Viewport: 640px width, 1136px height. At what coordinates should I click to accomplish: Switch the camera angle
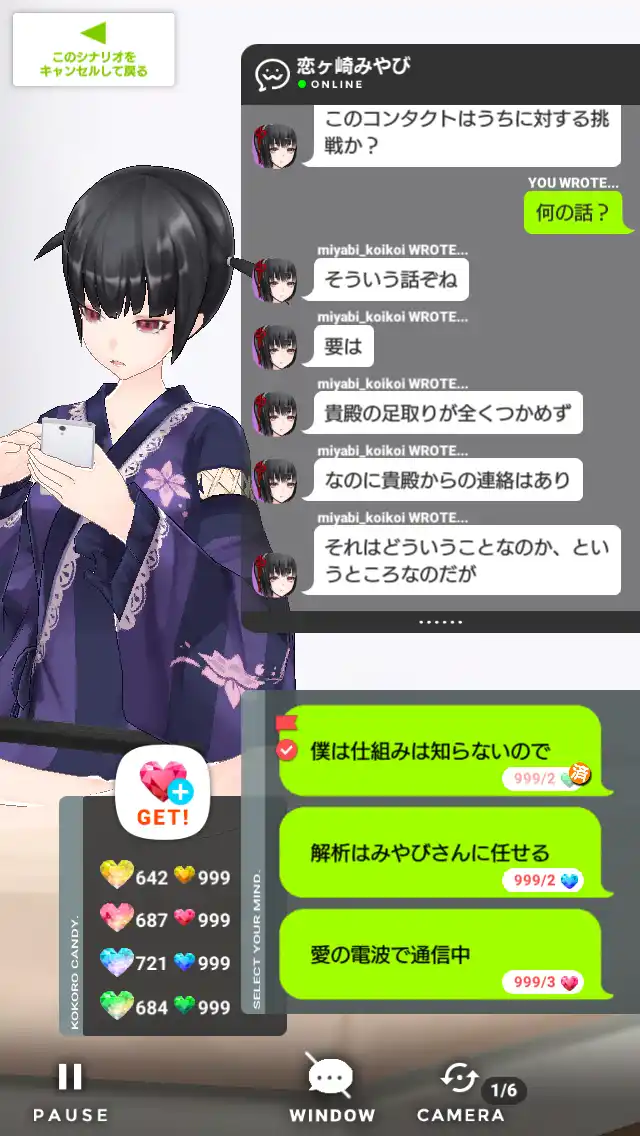pyautogui.click(x=461, y=1091)
